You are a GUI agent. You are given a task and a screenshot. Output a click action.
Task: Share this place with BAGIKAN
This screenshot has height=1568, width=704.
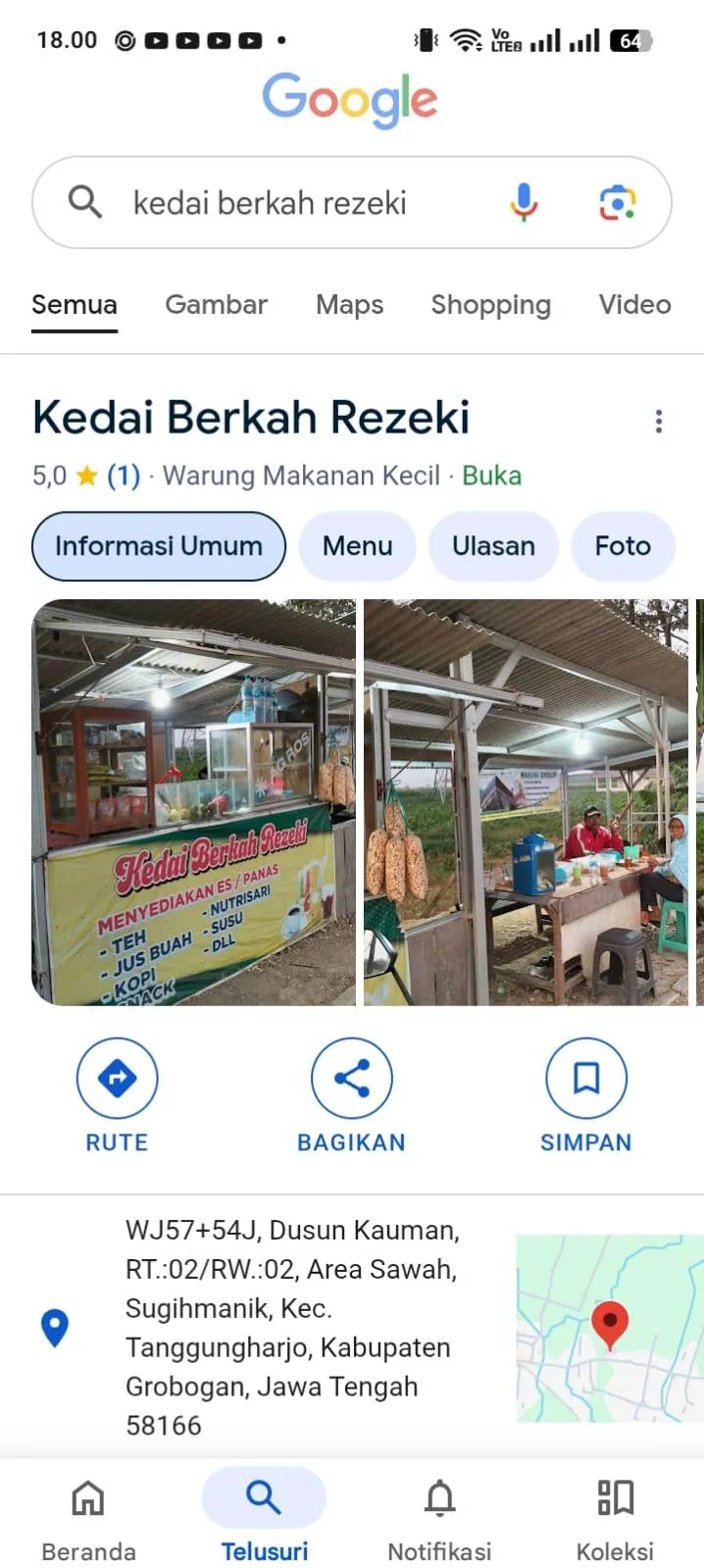351,1095
